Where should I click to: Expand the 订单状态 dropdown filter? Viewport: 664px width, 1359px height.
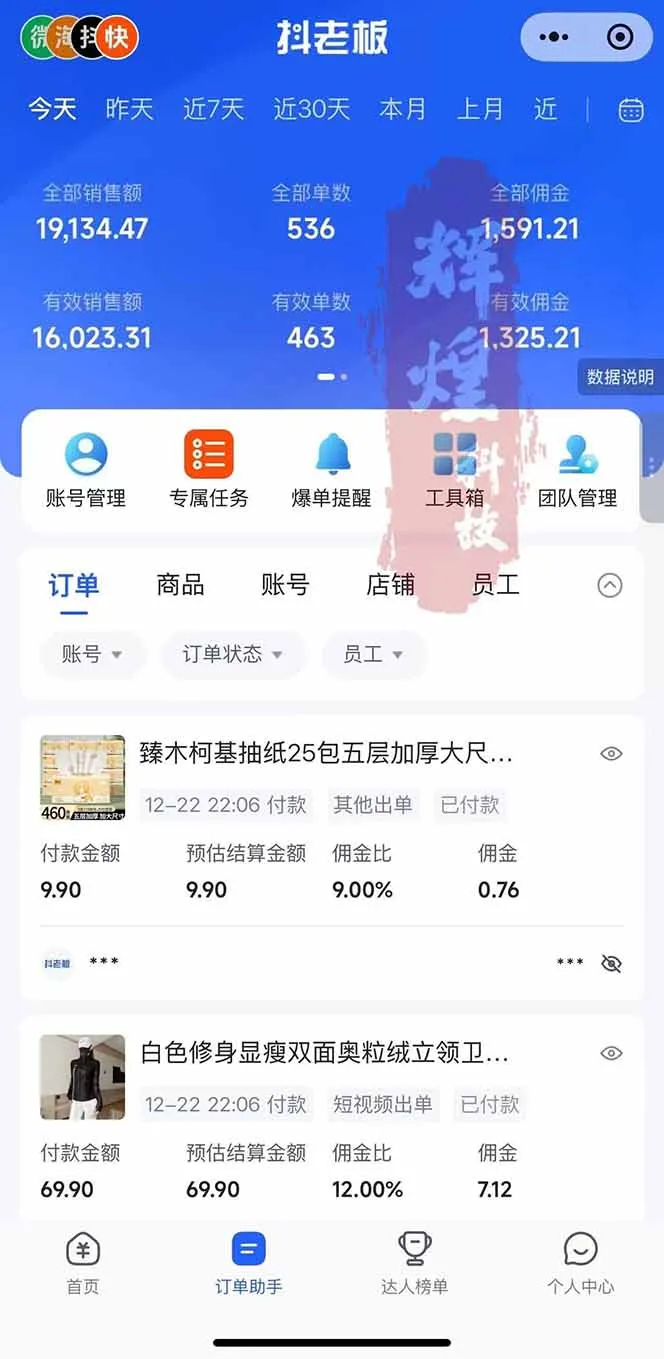coord(233,655)
